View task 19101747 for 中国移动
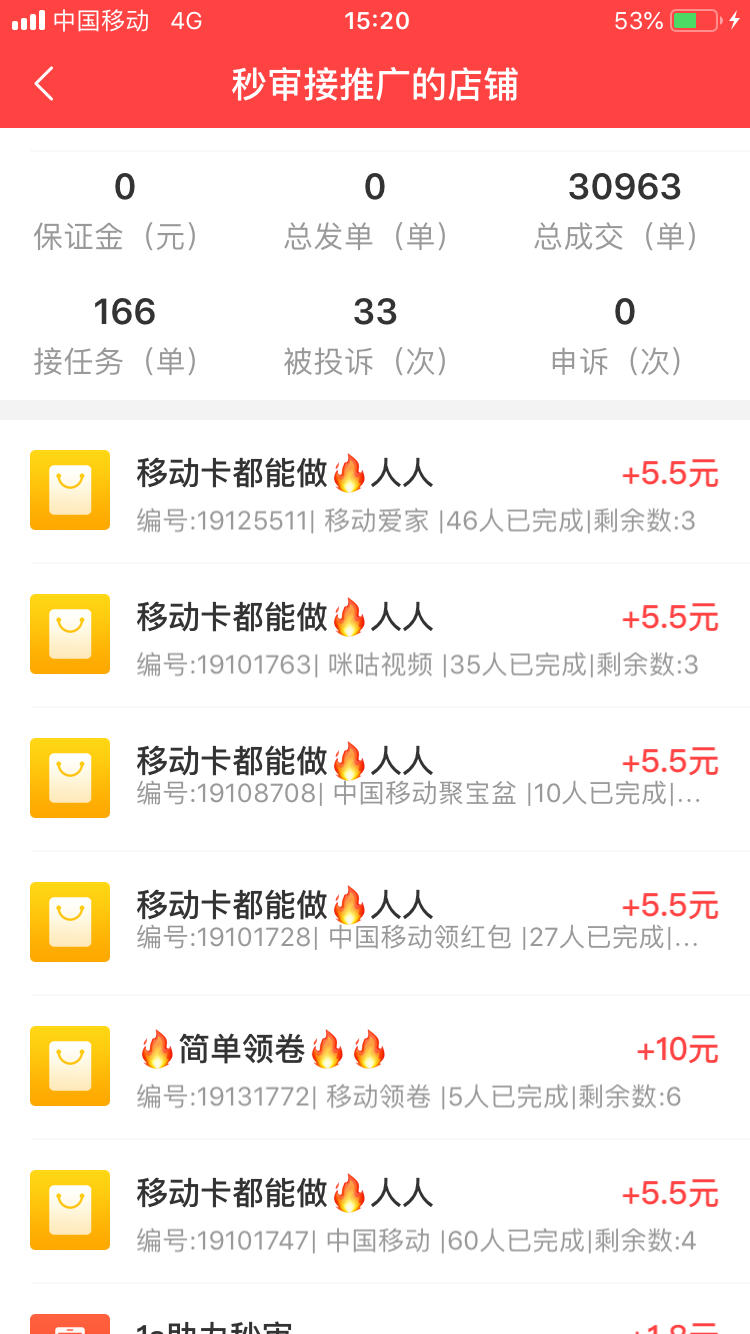The height and width of the screenshot is (1334, 750). pos(375,1211)
